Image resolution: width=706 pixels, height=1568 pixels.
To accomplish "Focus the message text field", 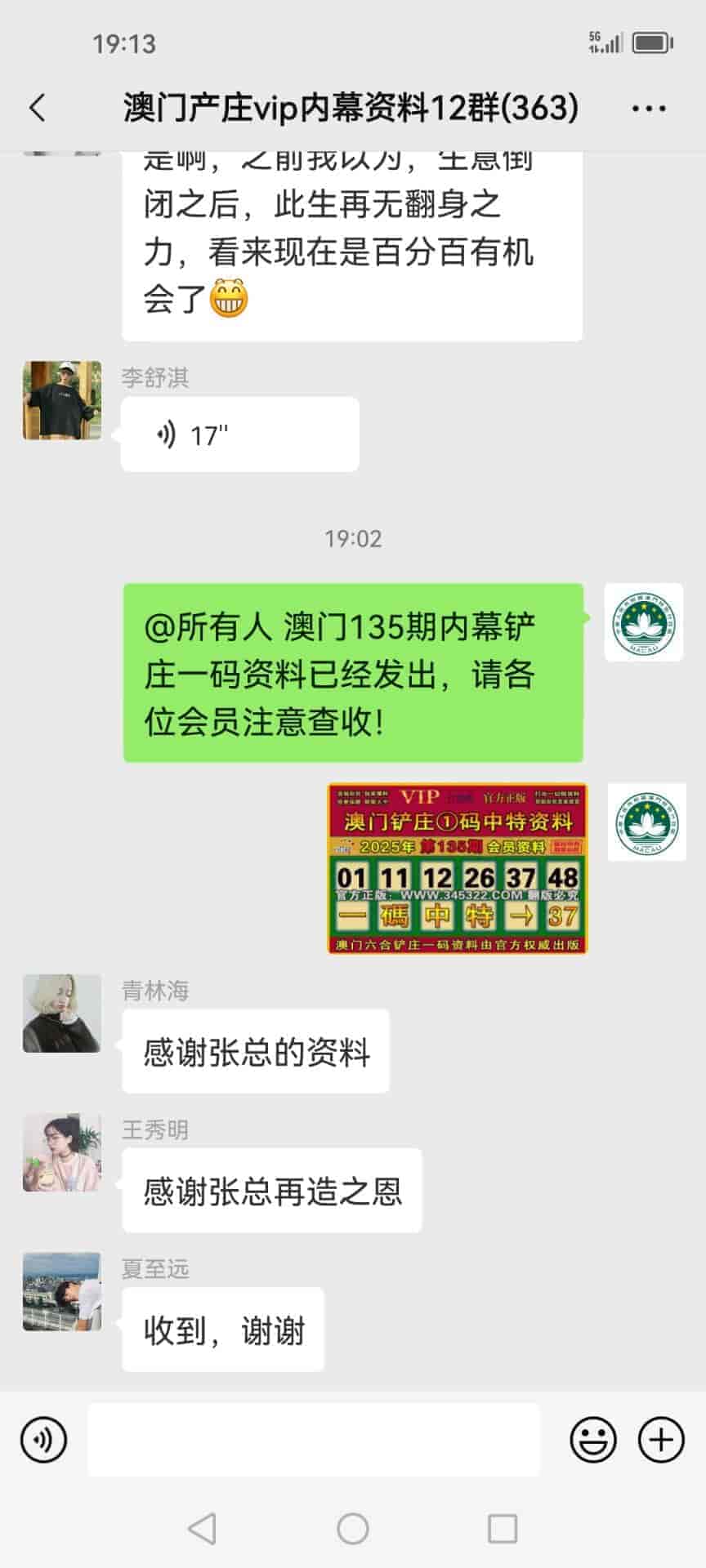I will [x=314, y=1440].
